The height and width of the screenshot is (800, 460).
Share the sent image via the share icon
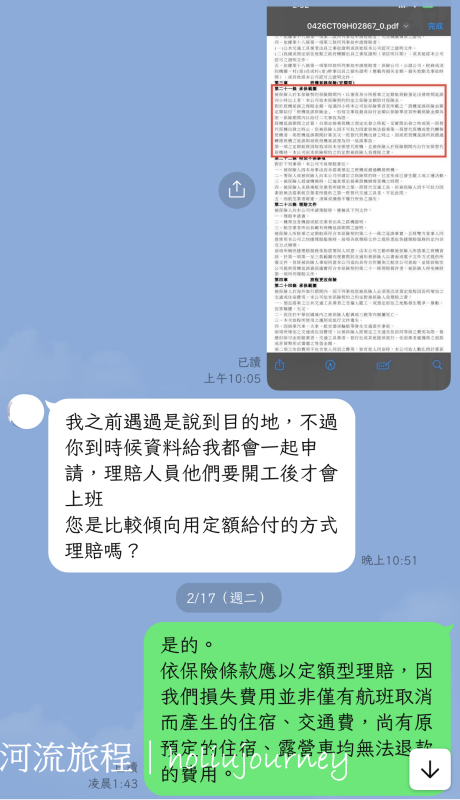click(x=237, y=190)
